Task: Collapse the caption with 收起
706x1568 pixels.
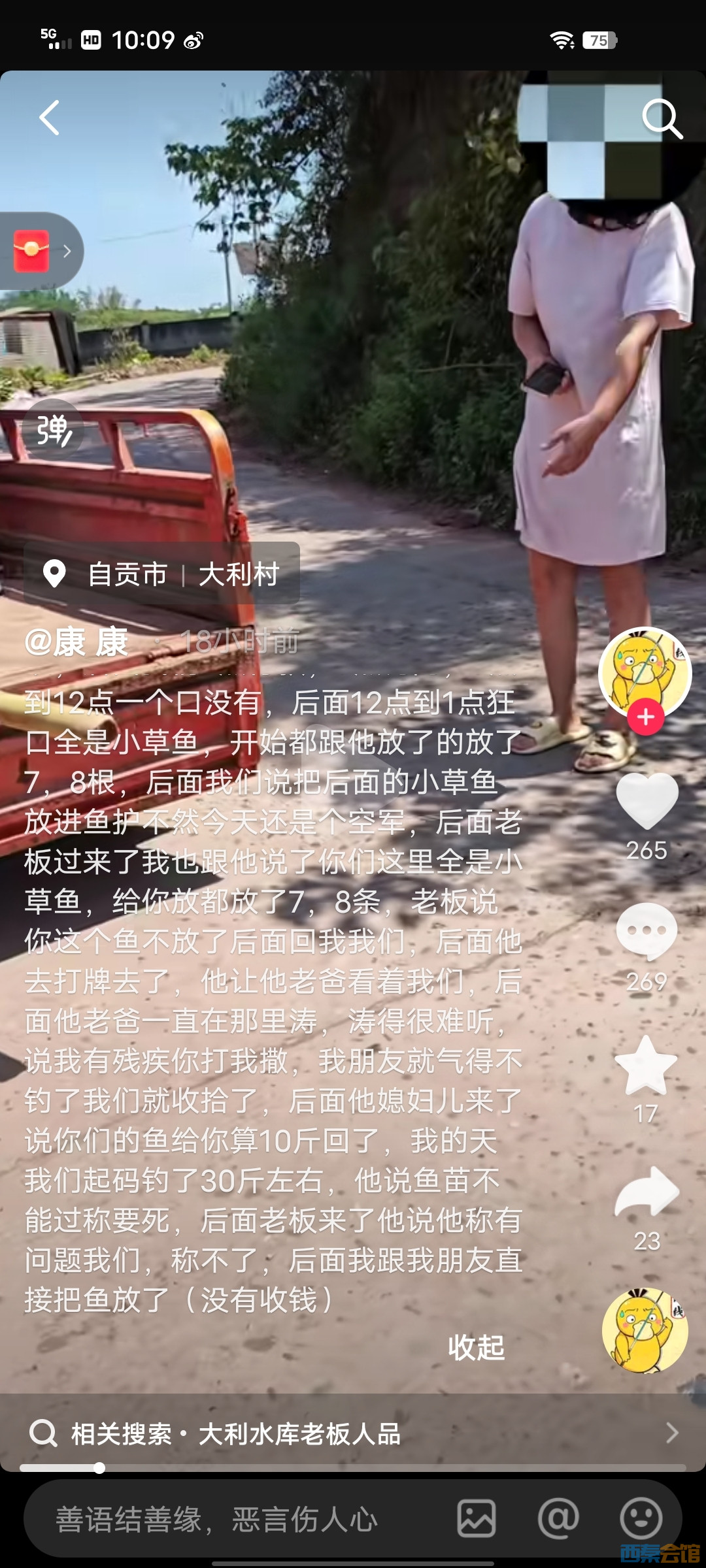Action: (x=476, y=1347)
